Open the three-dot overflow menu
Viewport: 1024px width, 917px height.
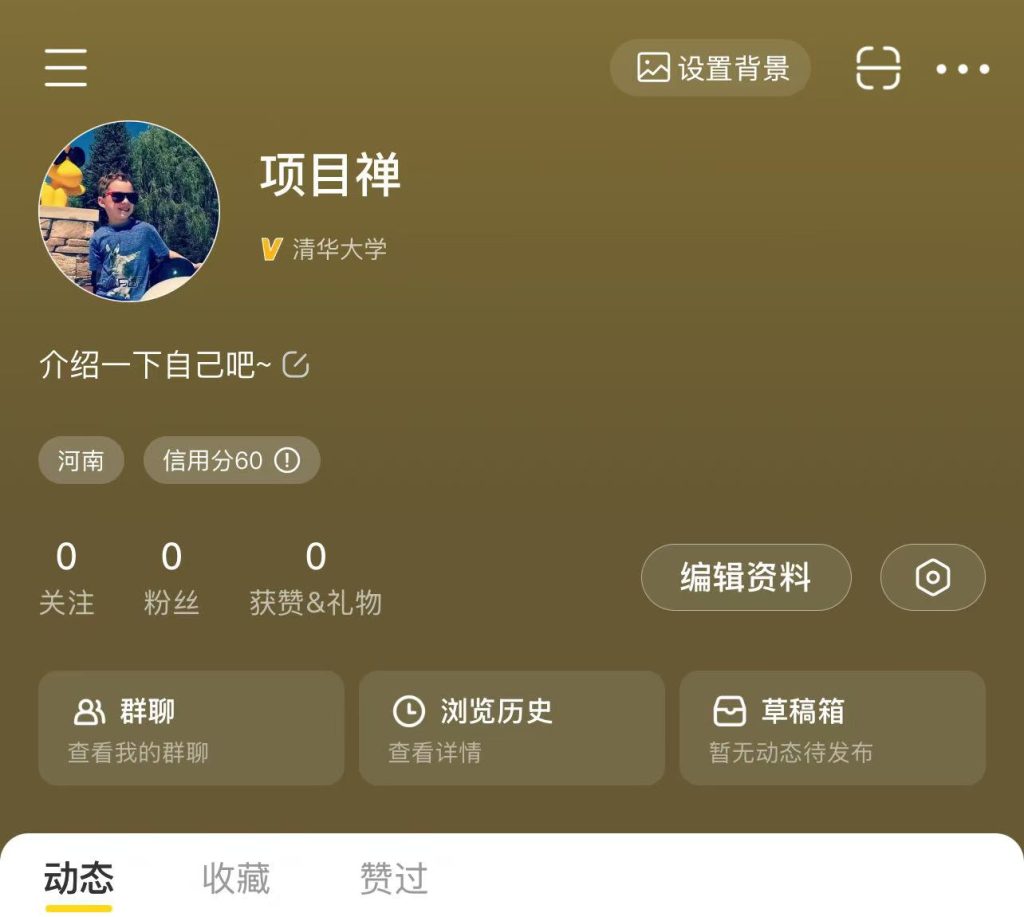tap(962, 69)
